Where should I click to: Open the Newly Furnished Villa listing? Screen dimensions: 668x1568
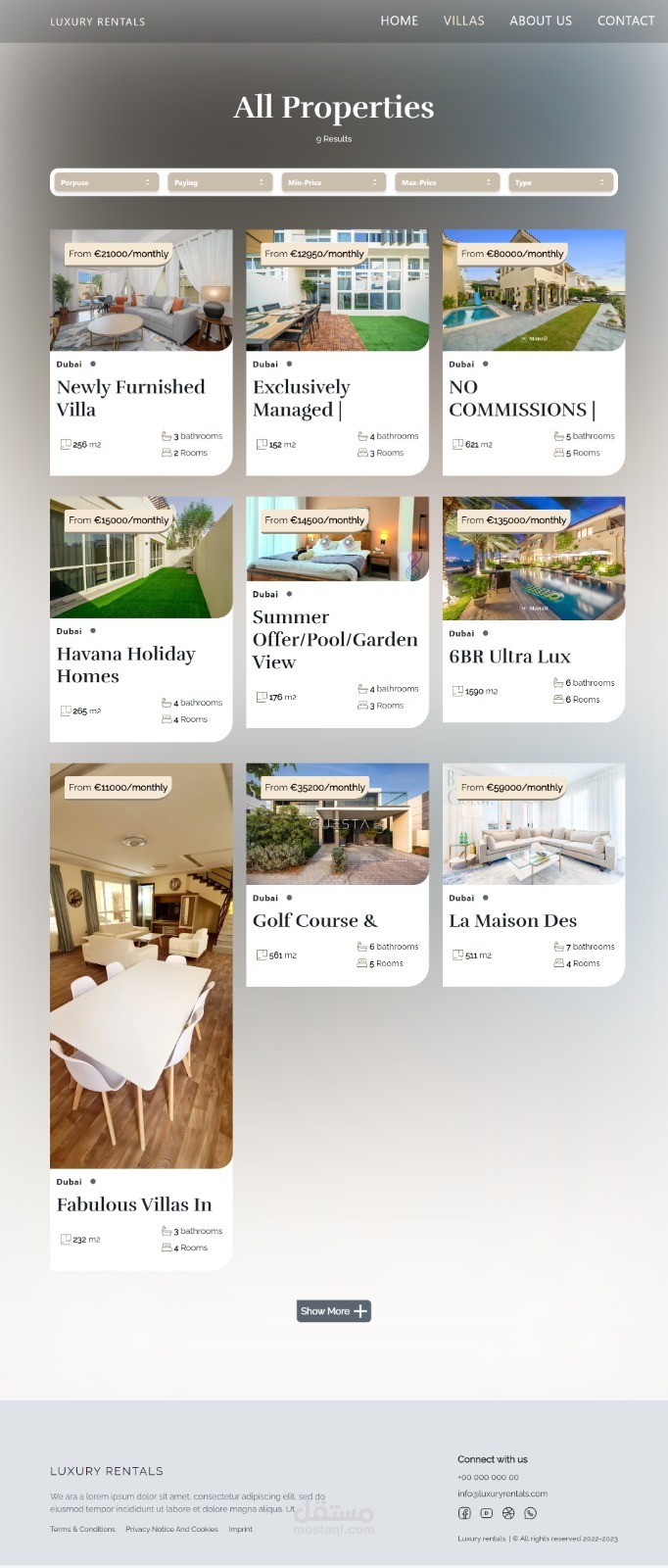click(141, 353)
